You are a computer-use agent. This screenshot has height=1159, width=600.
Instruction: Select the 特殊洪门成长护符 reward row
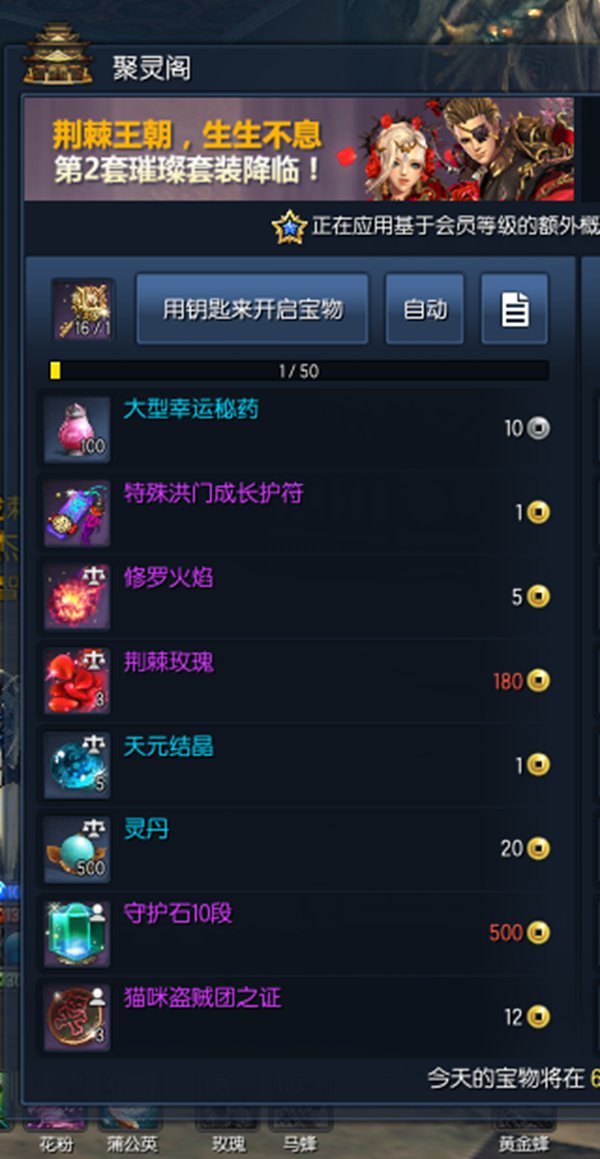[x=295, y=512]
